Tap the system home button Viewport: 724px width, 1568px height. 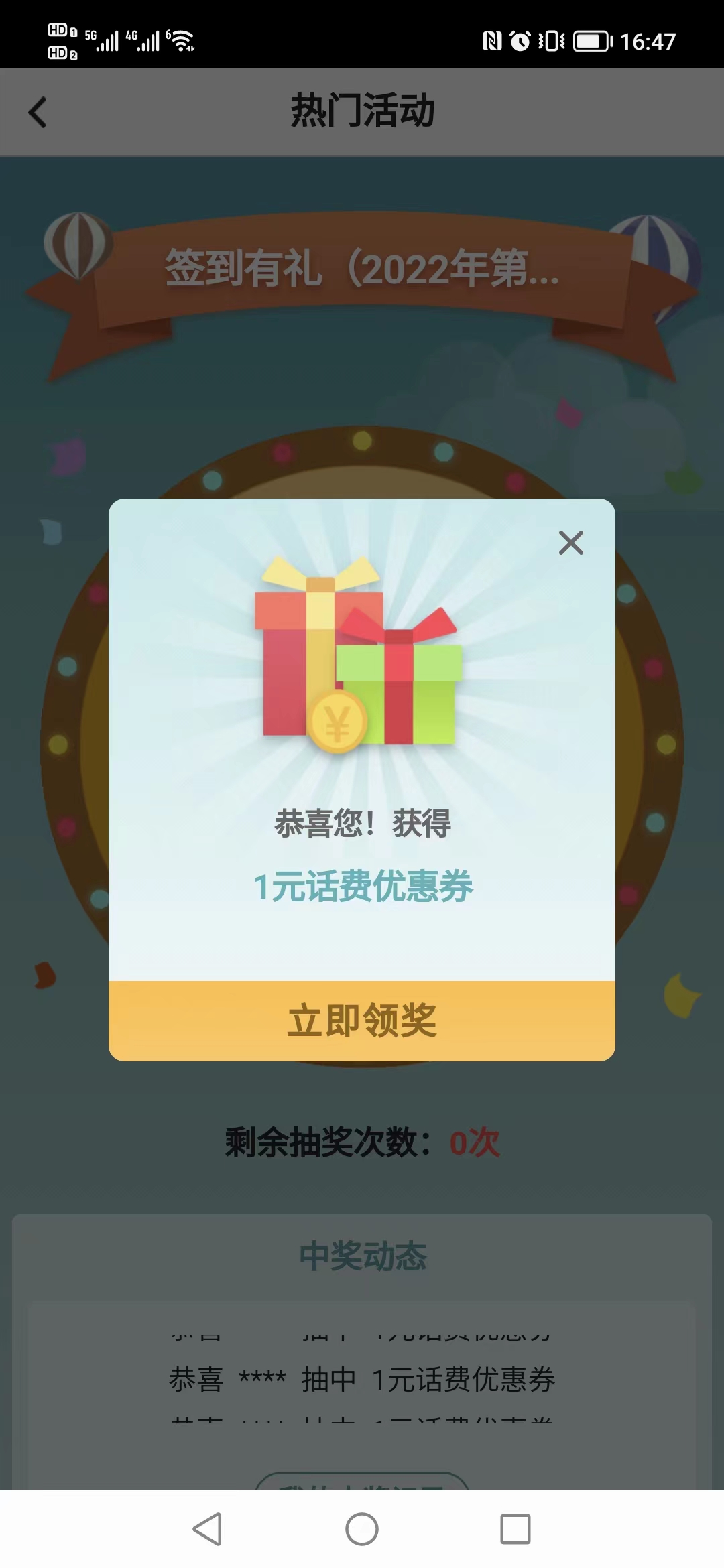[x=362, y=1529]
